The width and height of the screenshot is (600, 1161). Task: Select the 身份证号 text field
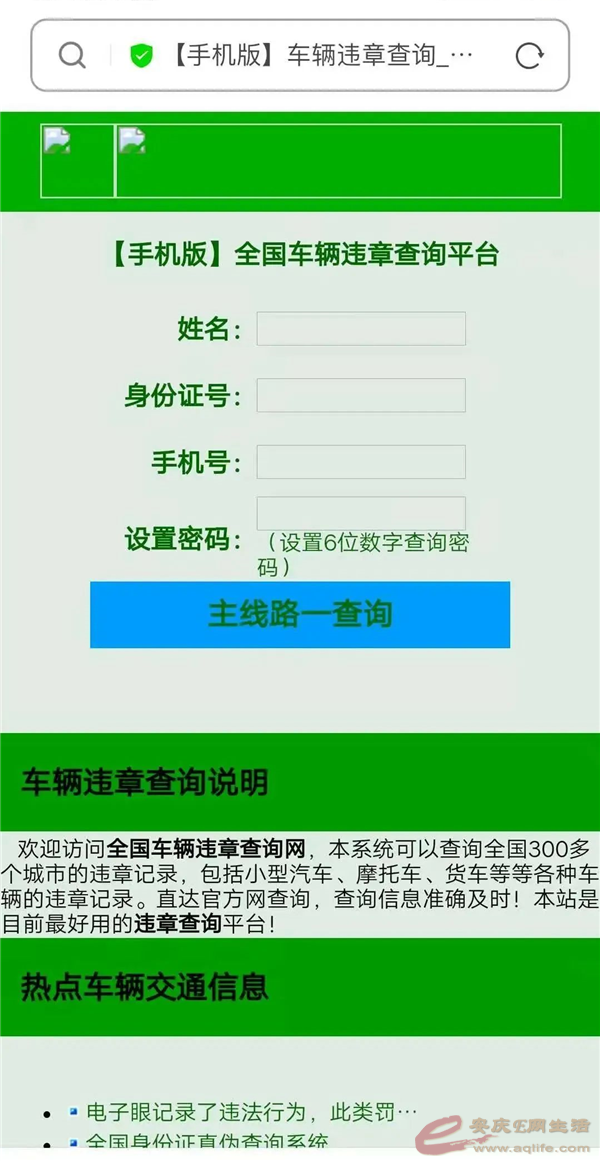[361, 395]
